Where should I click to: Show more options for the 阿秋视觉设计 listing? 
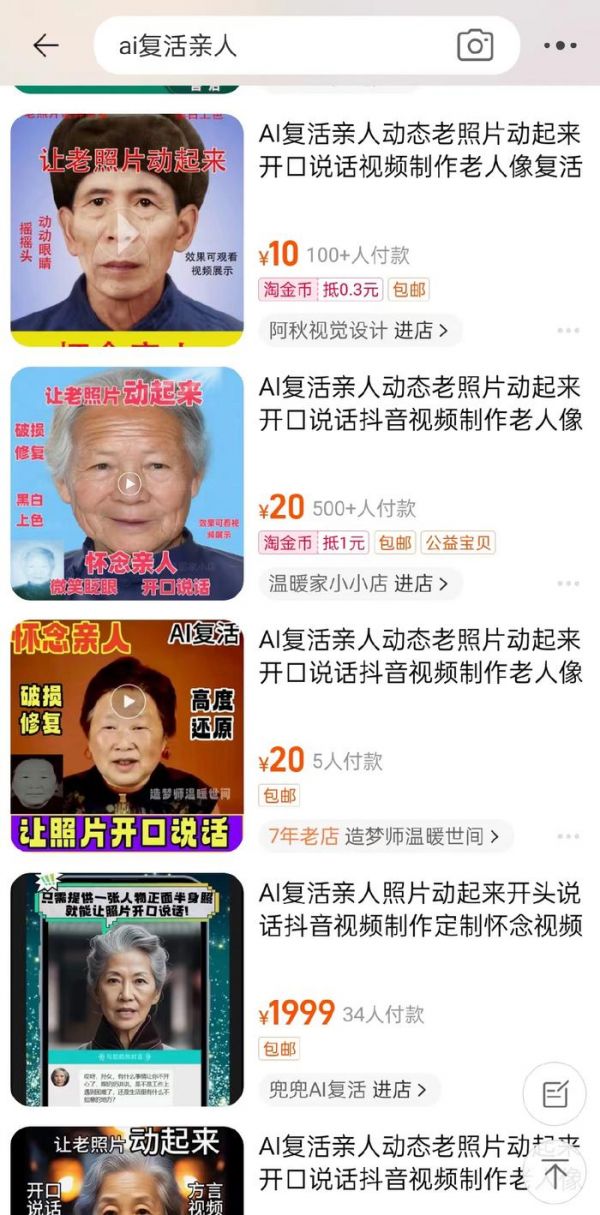coord(568,331)
